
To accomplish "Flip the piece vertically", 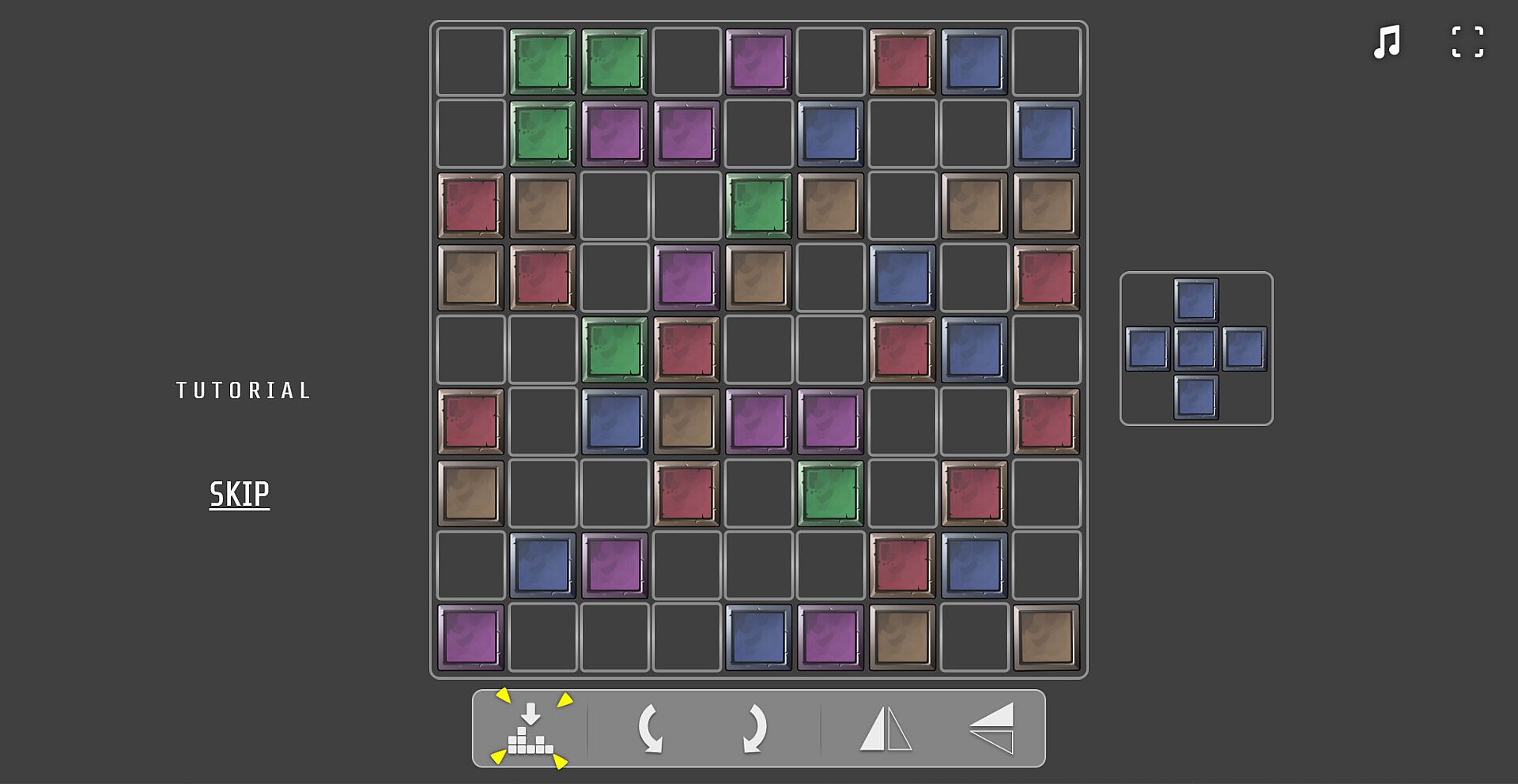I will [x=991, y=729].
